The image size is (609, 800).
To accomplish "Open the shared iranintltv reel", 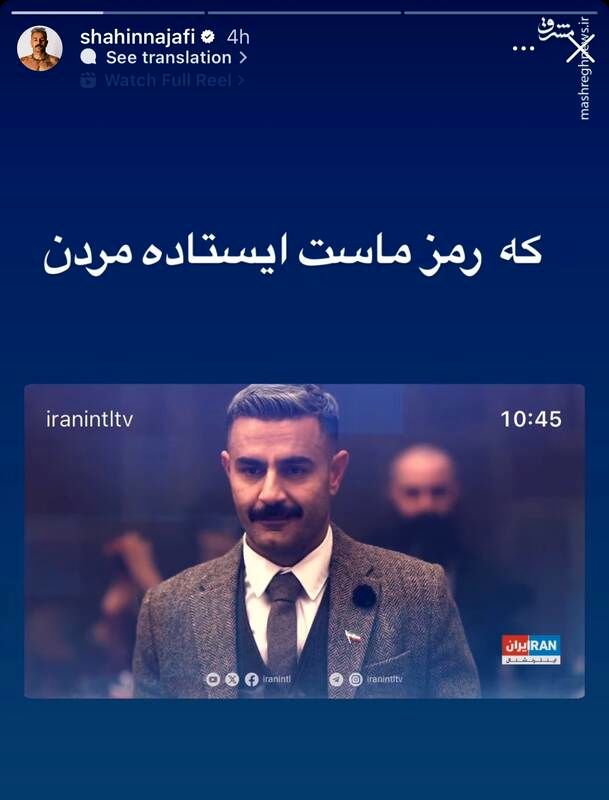I will coord(304,540).
